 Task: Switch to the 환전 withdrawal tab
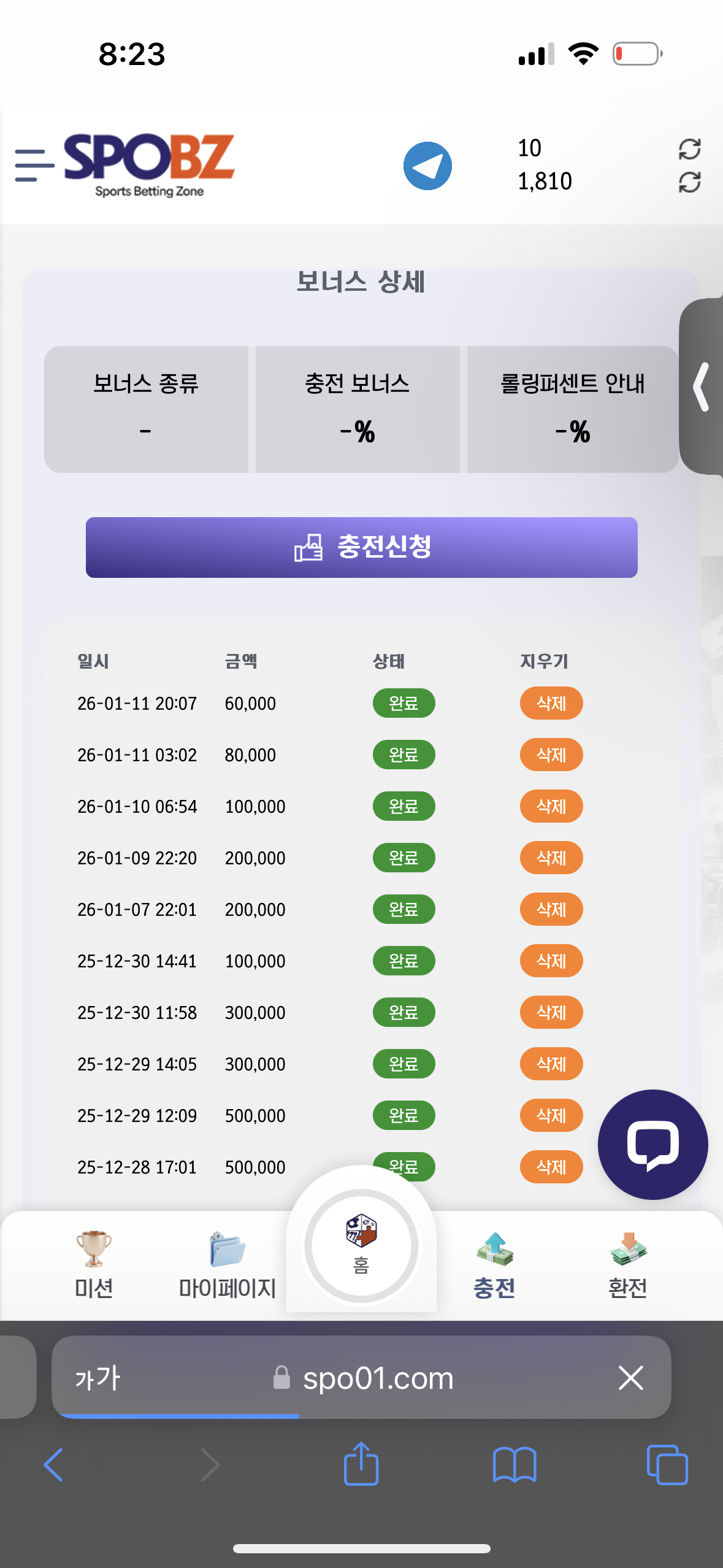627,1265
